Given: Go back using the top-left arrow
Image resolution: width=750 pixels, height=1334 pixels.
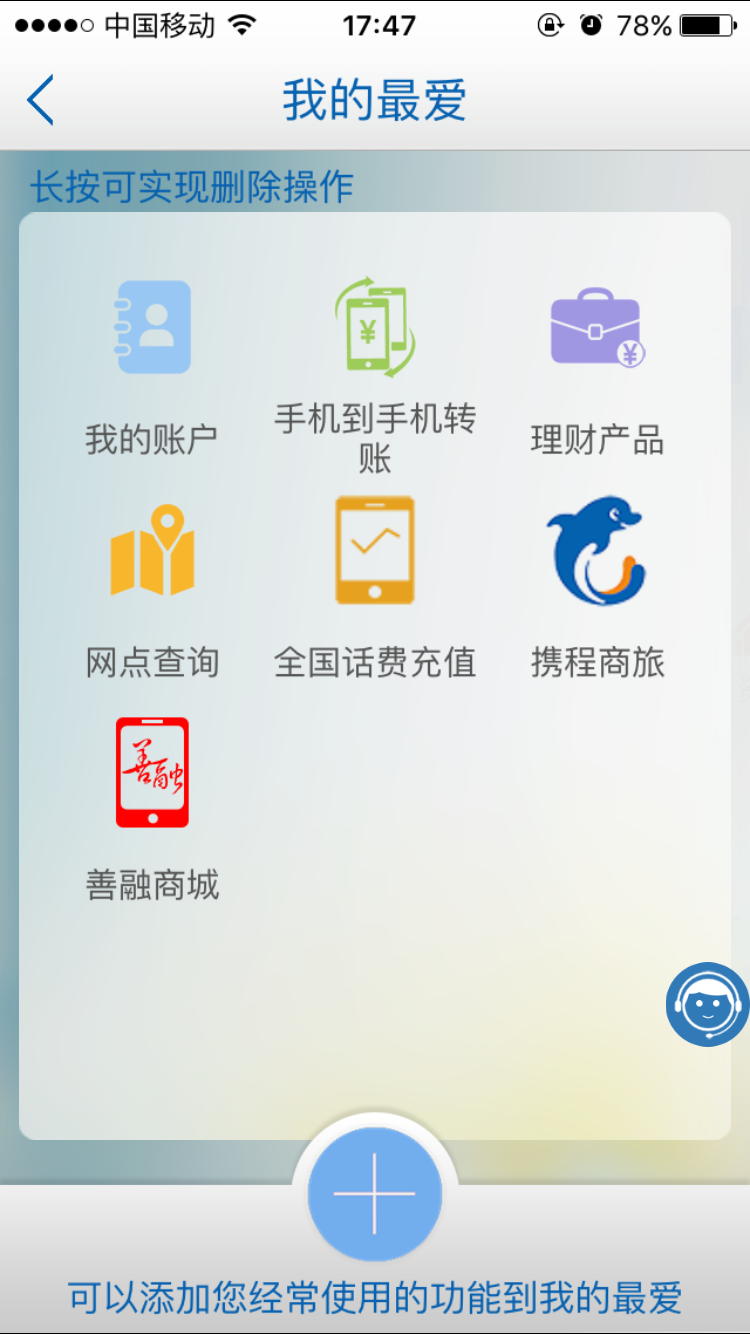Looking at the screenshot, I should click(40, 100).
